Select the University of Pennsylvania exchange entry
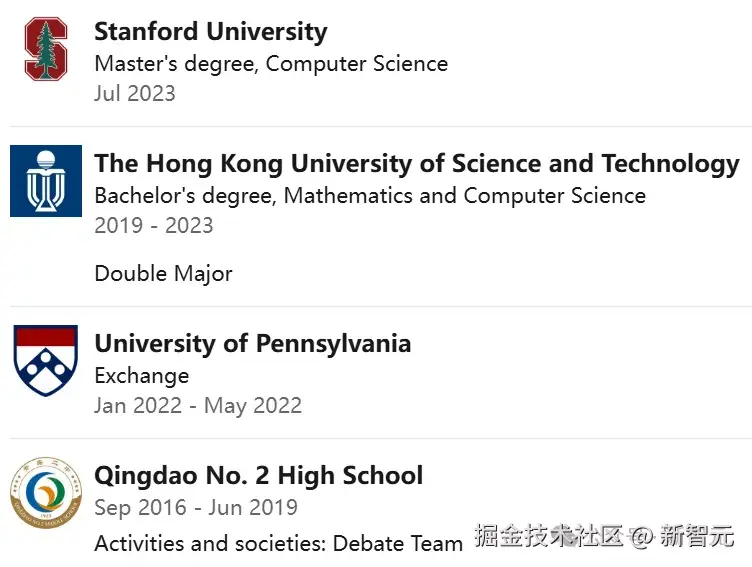Screen dimensions: 752x567 coord(252,344)
